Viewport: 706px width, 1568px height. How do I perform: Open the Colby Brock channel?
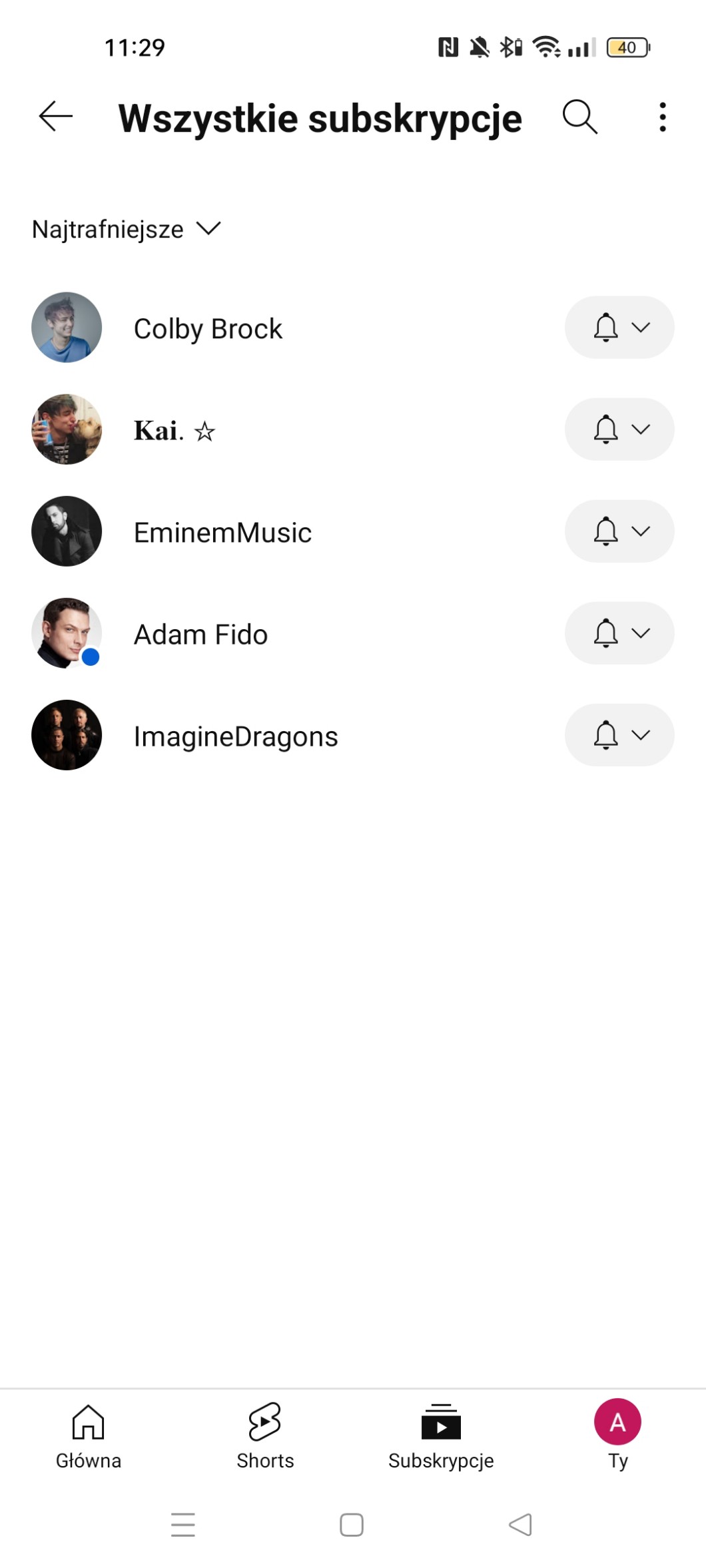click(x=208, y=328)
